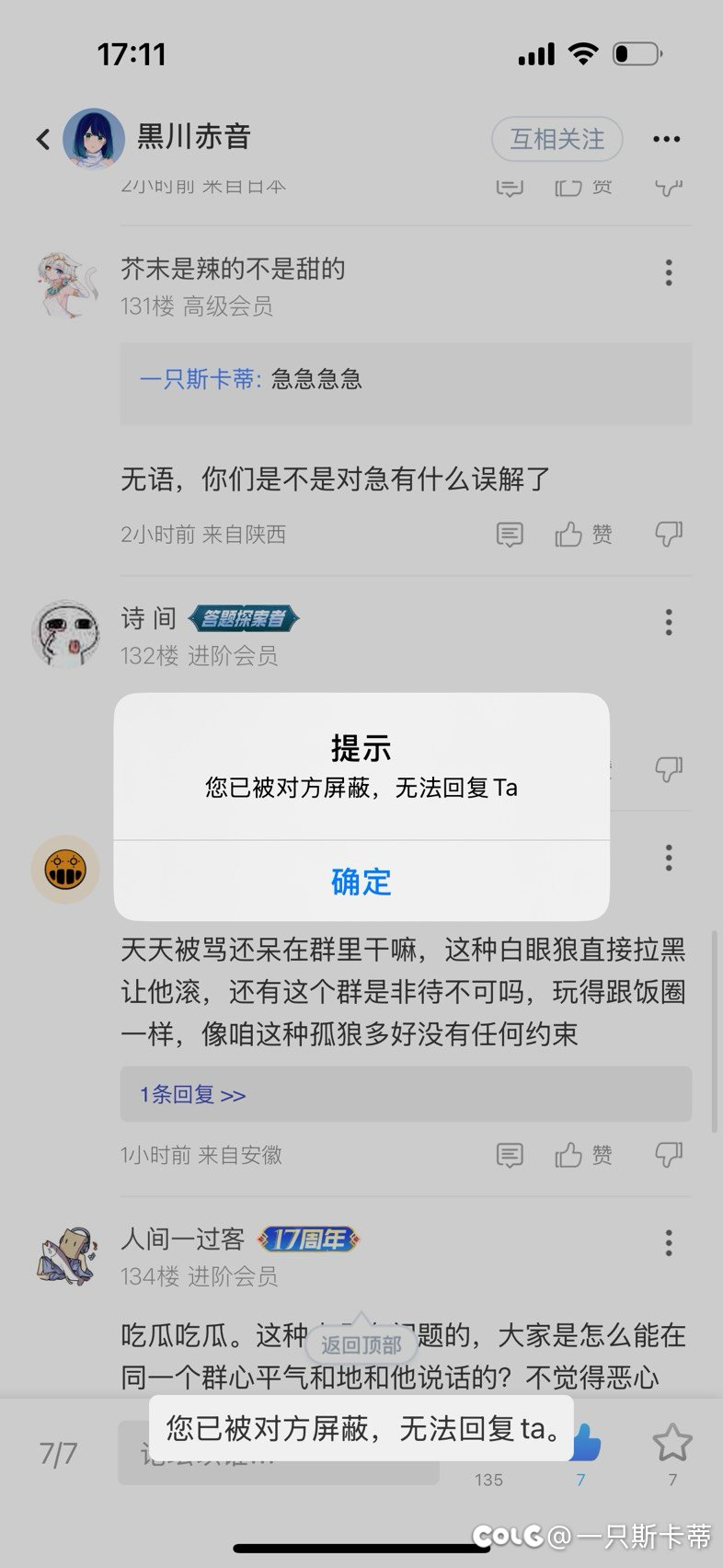Dislike the comment from 安徽

[669, 1154]
